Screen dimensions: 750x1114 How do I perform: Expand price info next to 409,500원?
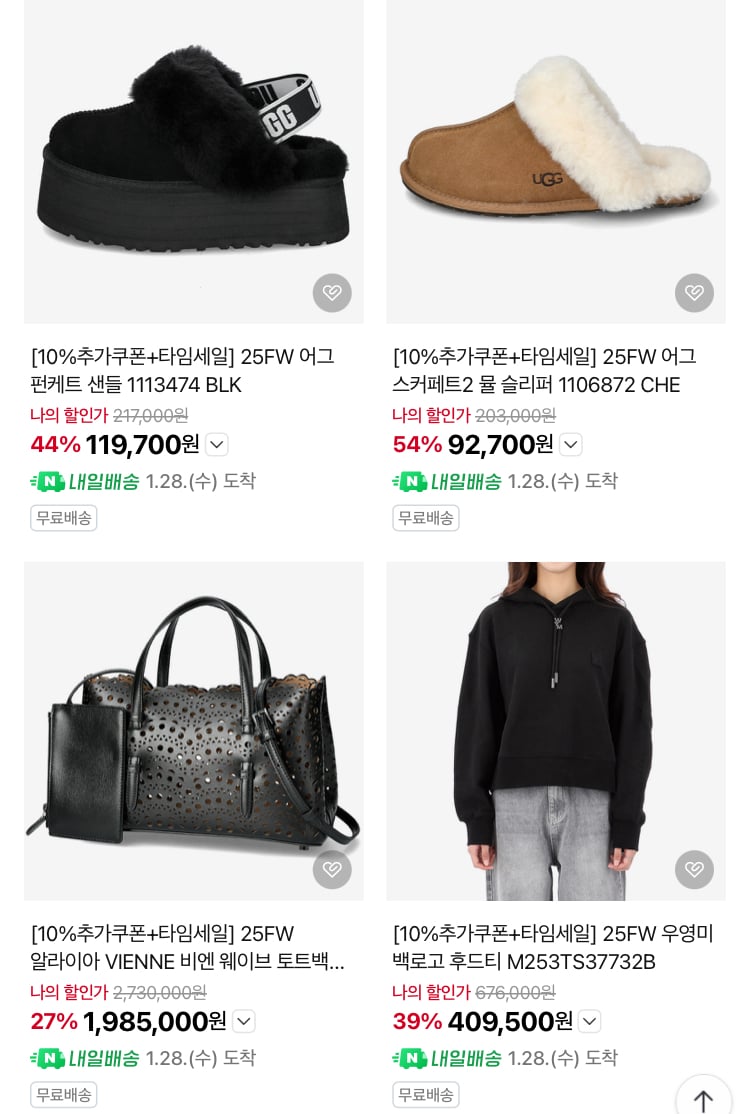pyautogui.click(x=590, y=1022)
